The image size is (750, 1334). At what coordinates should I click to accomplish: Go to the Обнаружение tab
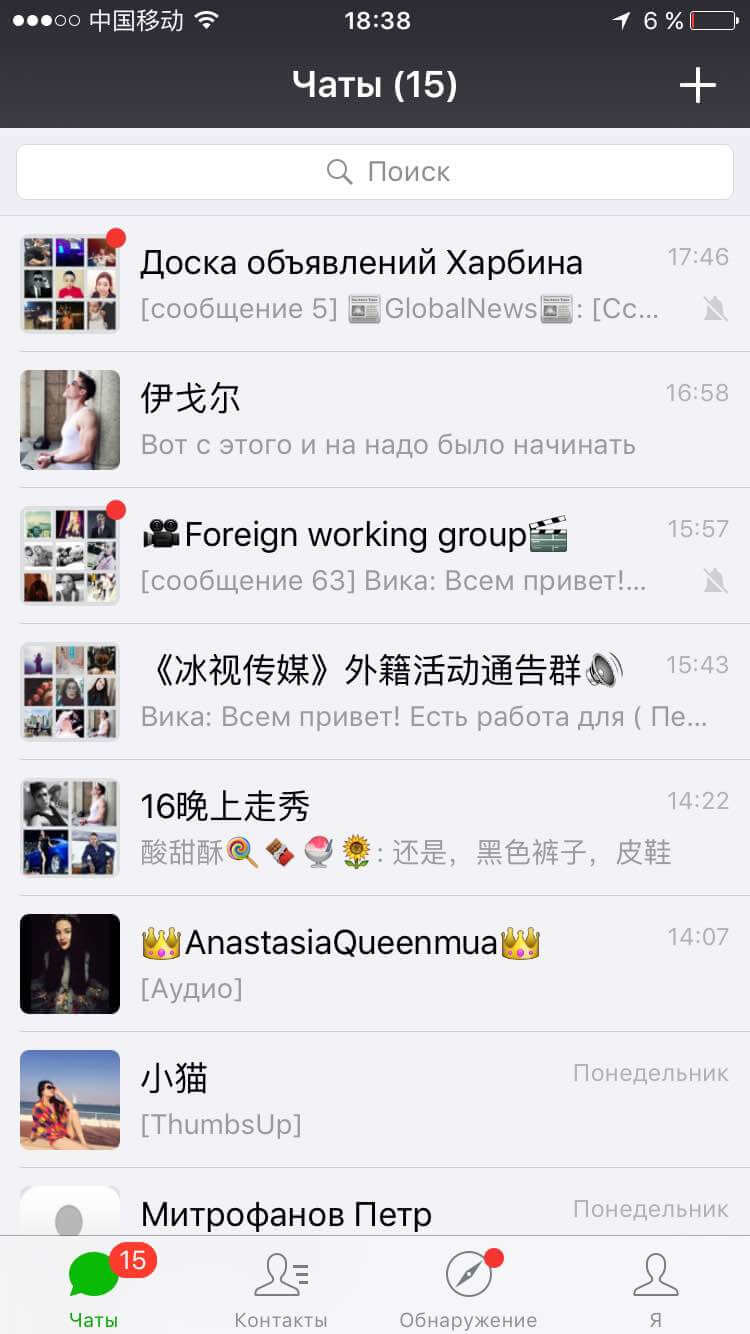point(468,1288)
